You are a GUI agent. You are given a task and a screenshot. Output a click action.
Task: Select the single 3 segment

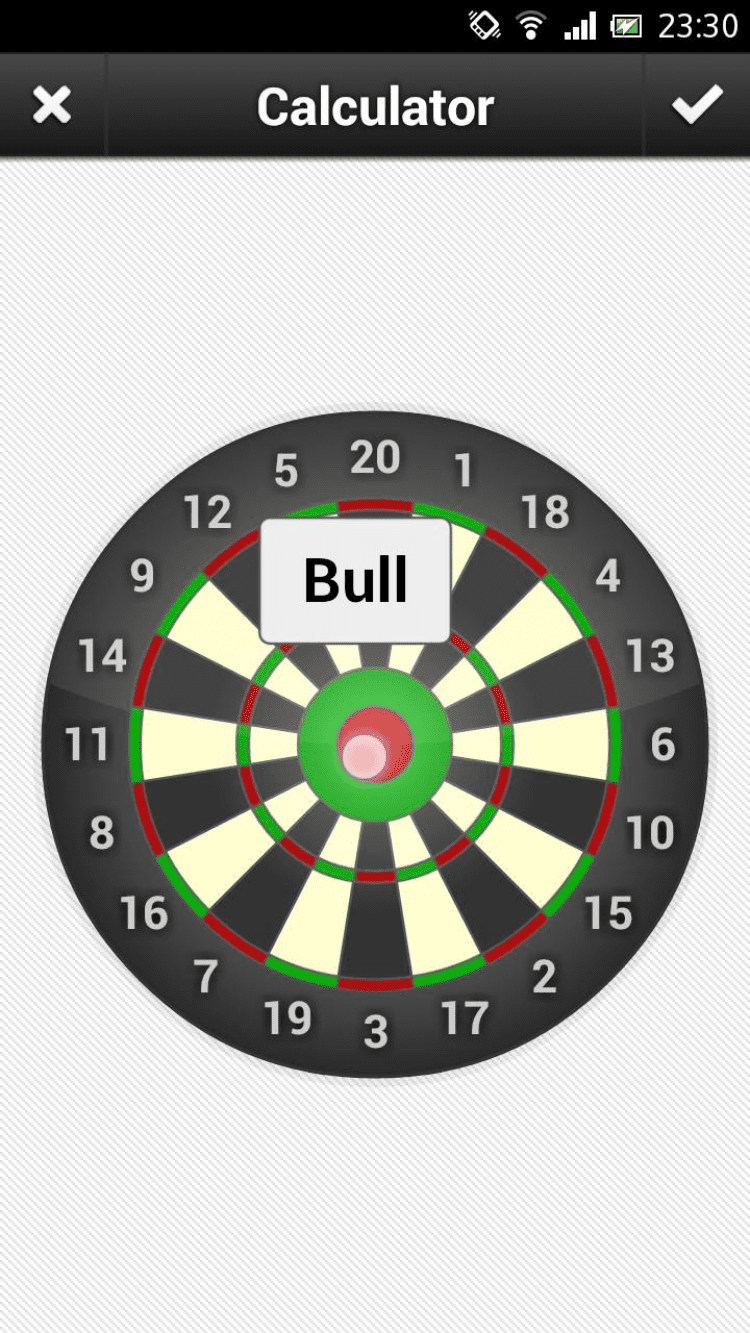[x=375, y=930]
